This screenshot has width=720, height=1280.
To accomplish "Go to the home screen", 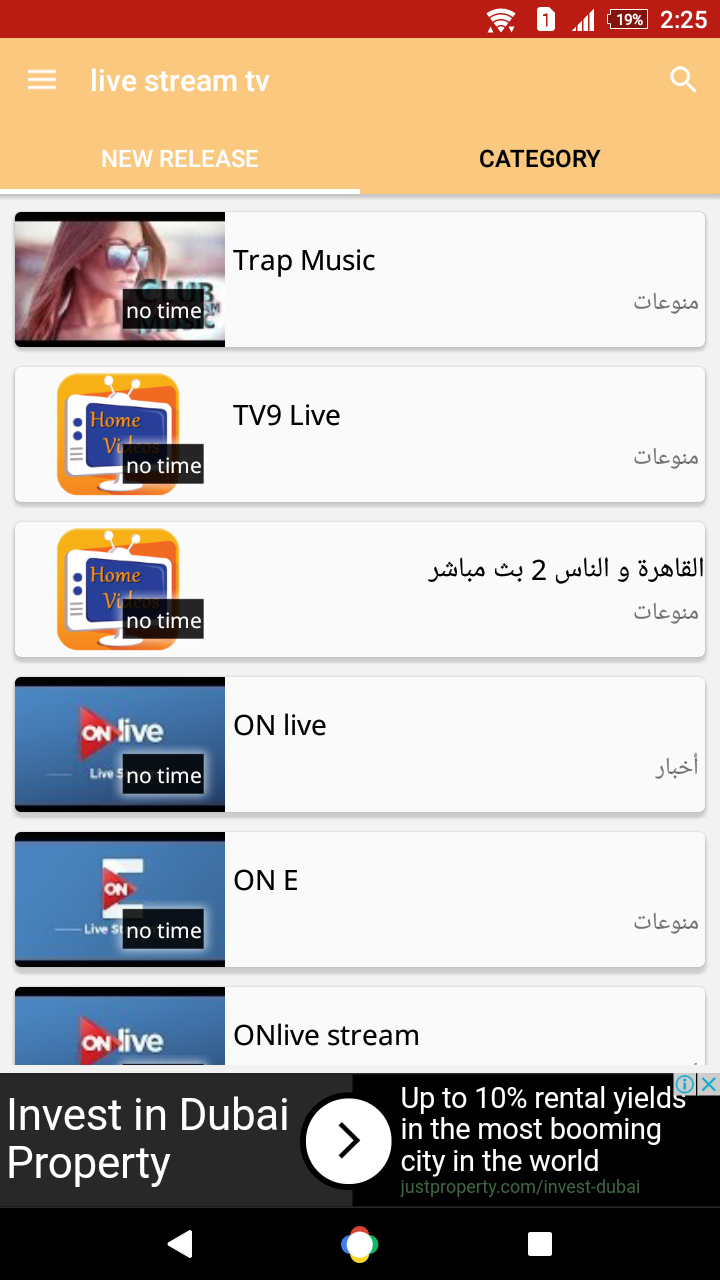I will pos(360,1244).
